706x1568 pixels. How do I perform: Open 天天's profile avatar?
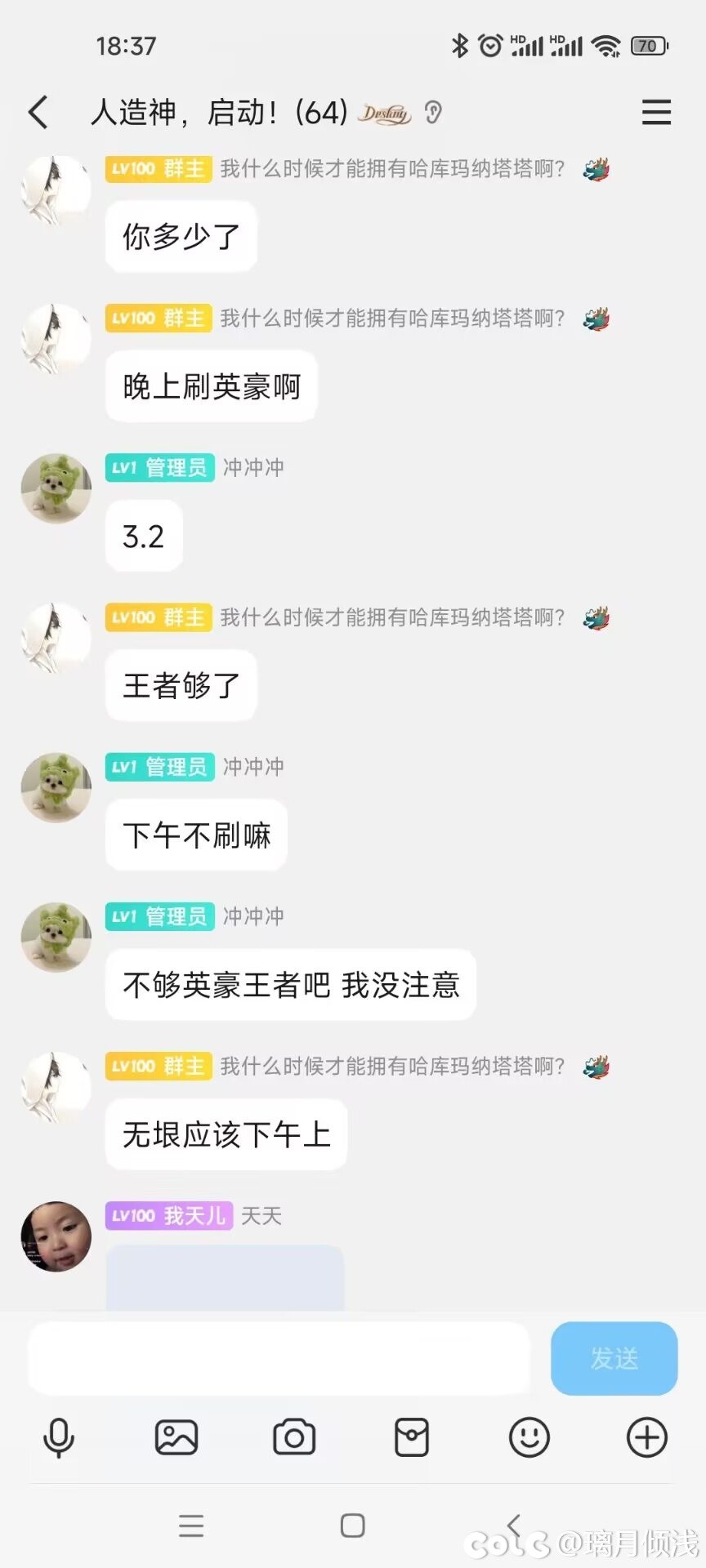tap(56, 1236)
